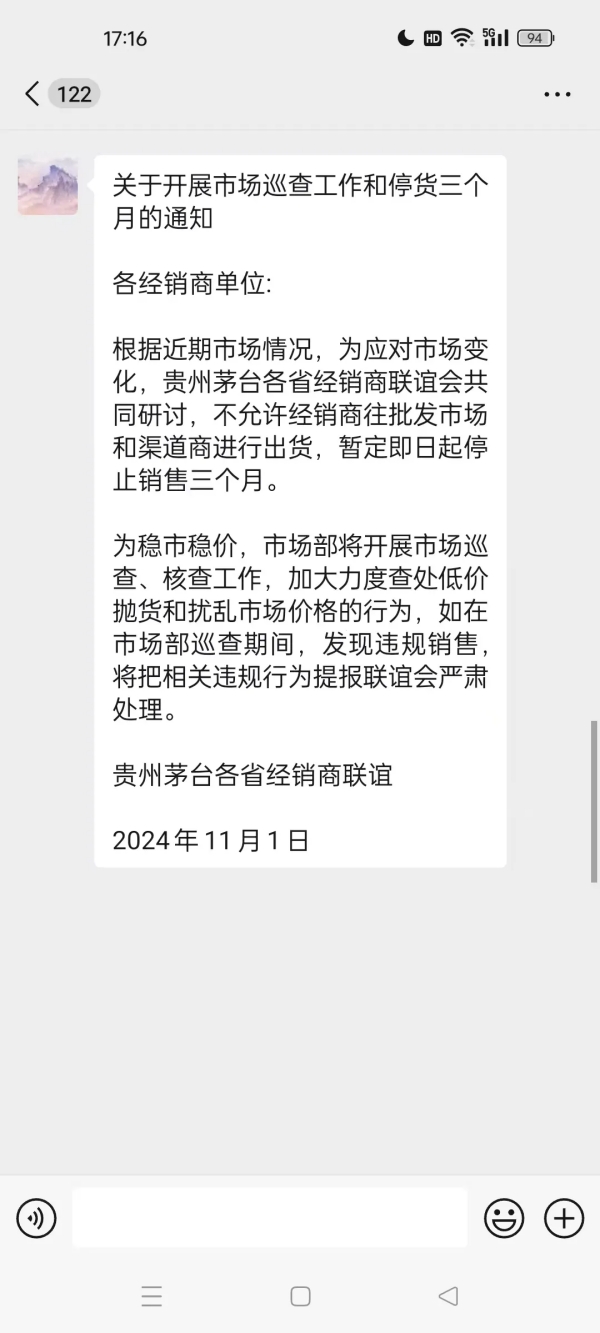Tap the system home button
The height and width of the screenshot is (1333, 600).
click(x=300, y=1296)
